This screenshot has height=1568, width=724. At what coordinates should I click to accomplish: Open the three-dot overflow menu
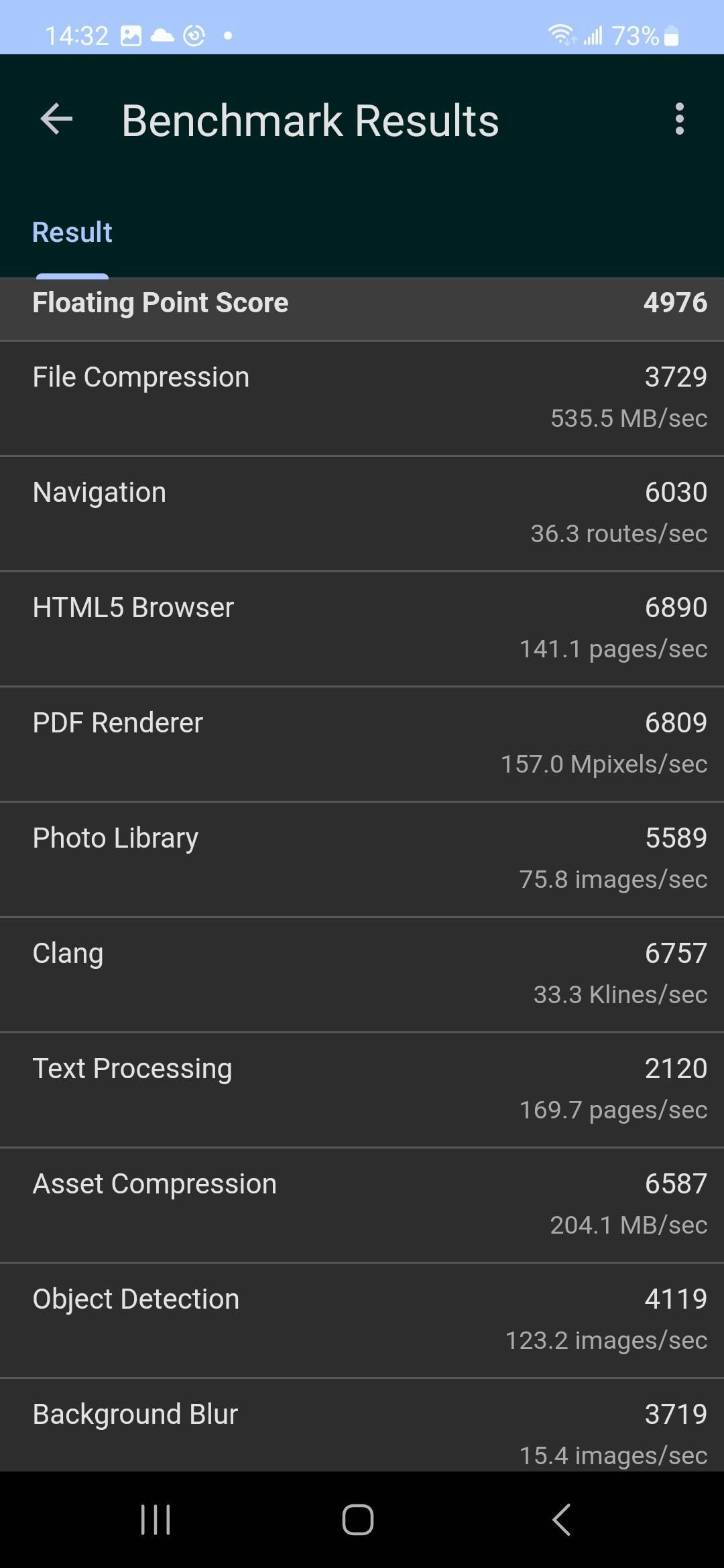pyautogui.click(x=680, y=119)
